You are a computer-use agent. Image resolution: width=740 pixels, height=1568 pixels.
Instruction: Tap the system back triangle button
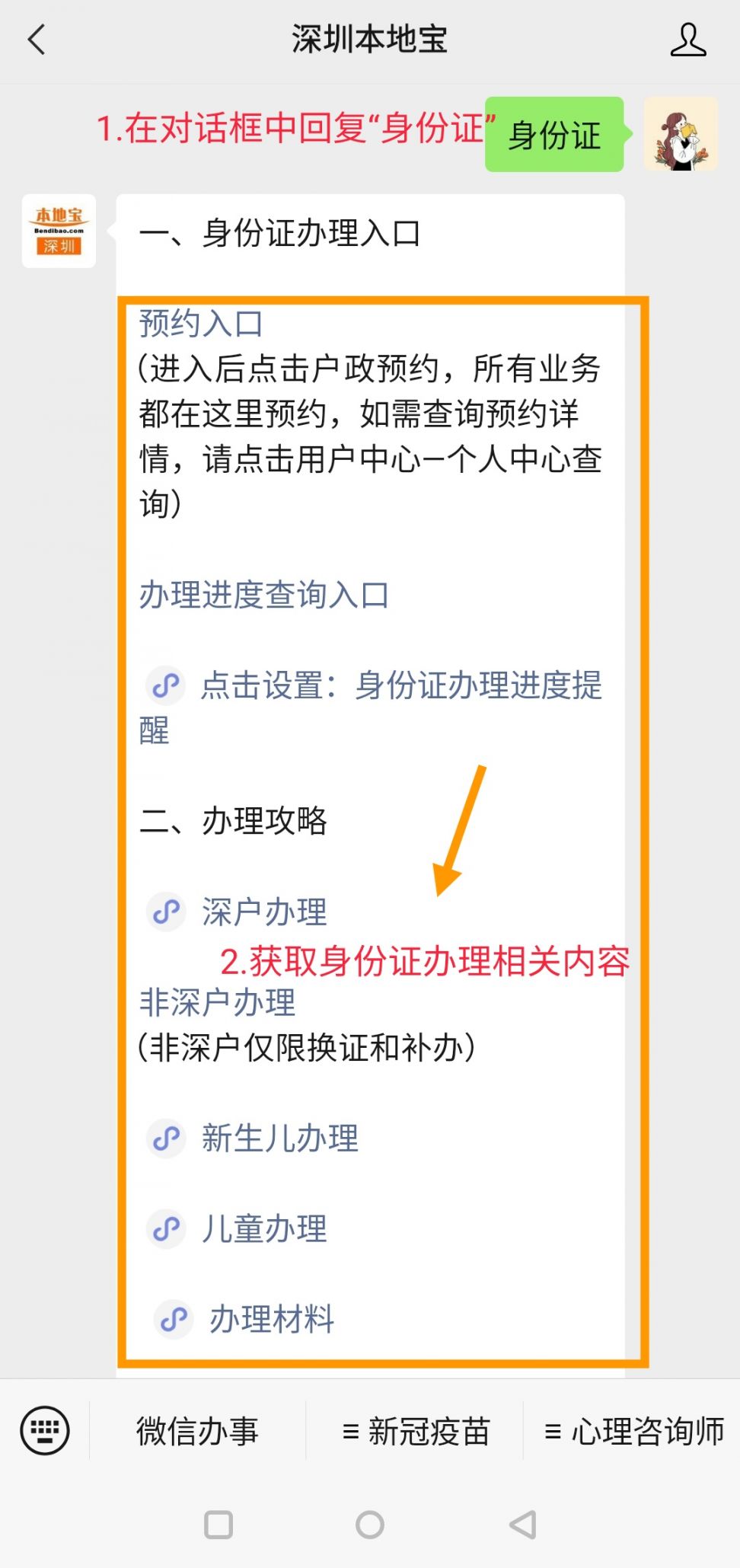pyautogui.click(x=522, y=1525)
